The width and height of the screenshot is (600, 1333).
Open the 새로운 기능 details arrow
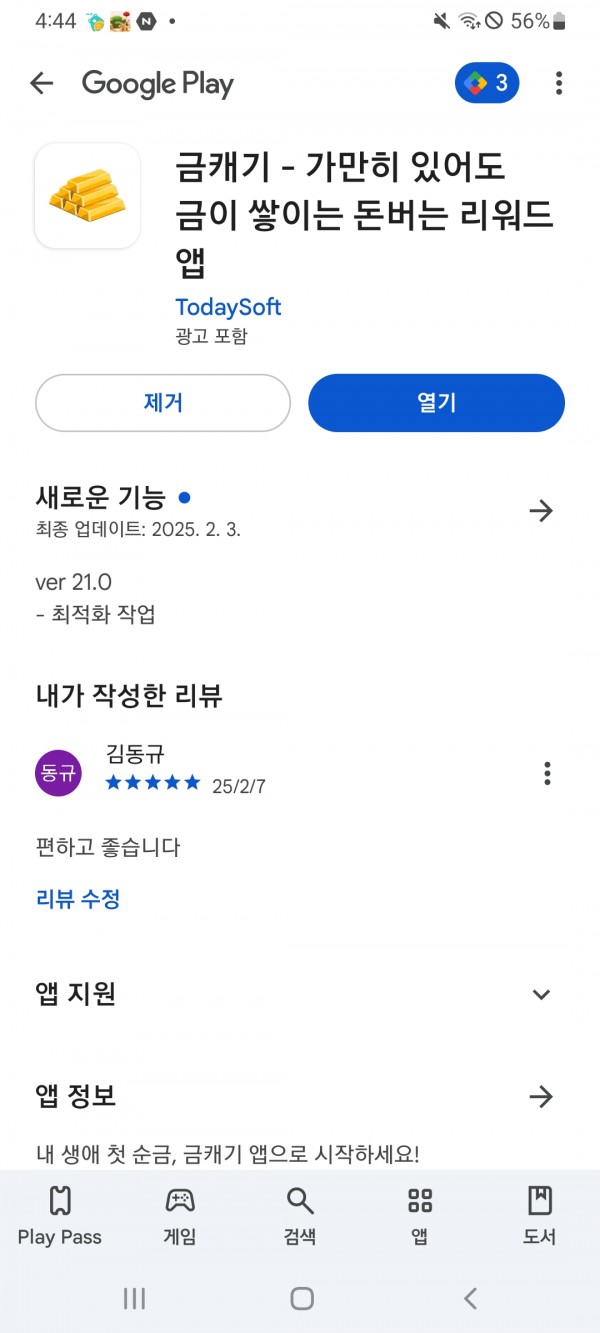pos(541,511)
